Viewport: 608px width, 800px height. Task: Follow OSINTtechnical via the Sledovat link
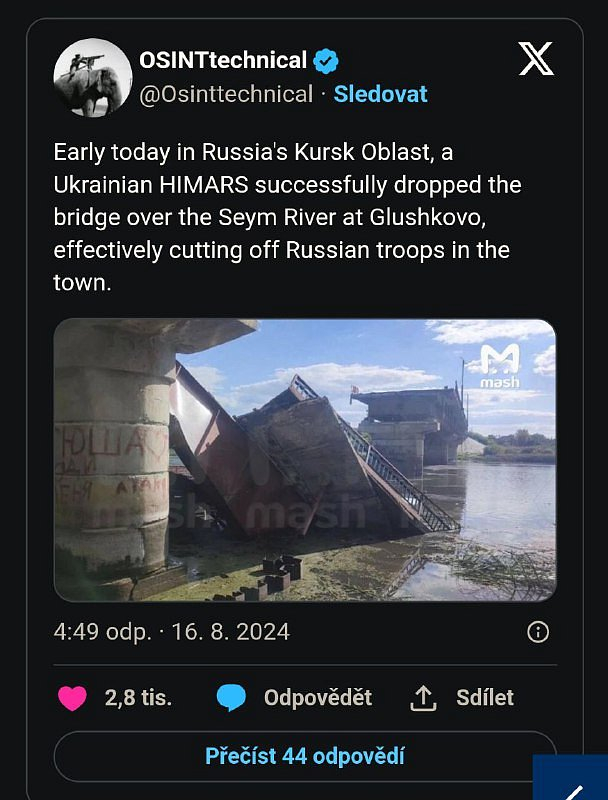[380, 94]
